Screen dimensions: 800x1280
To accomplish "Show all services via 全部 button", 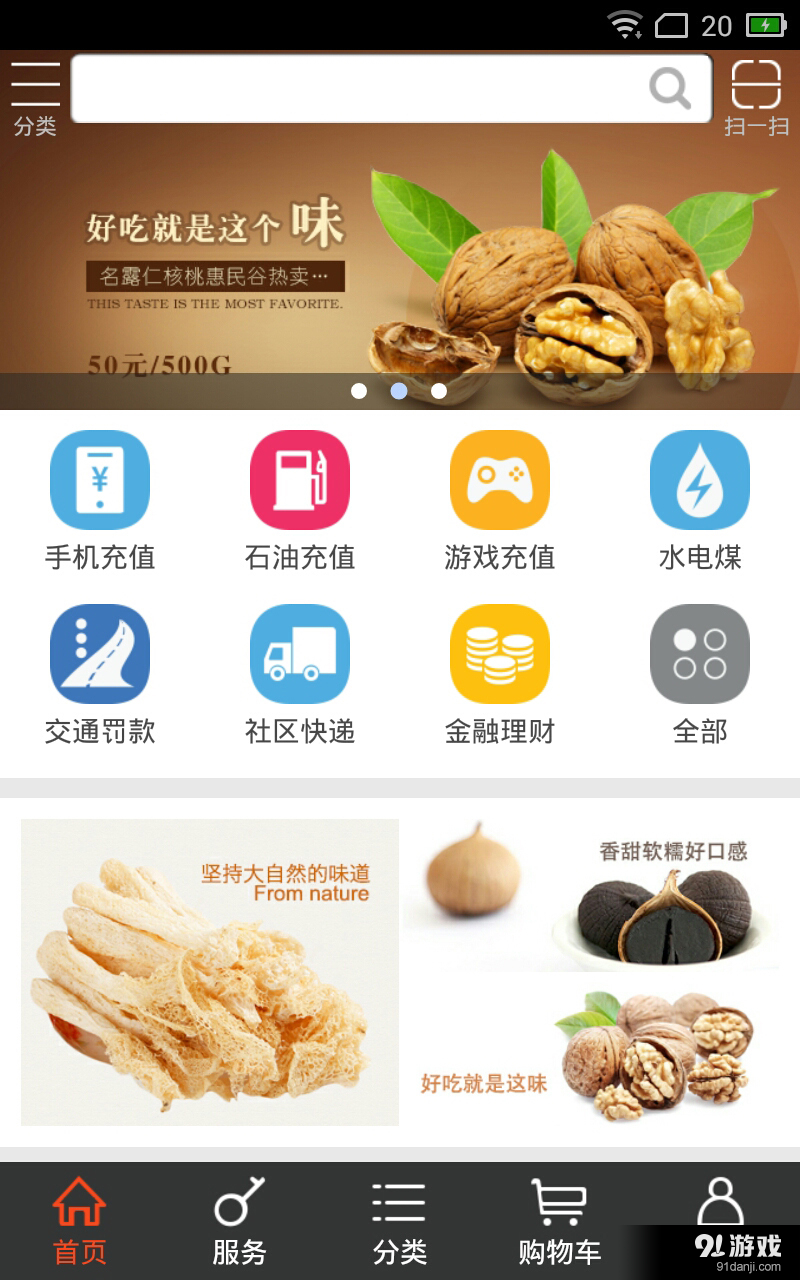I will (x=699, y=654).
